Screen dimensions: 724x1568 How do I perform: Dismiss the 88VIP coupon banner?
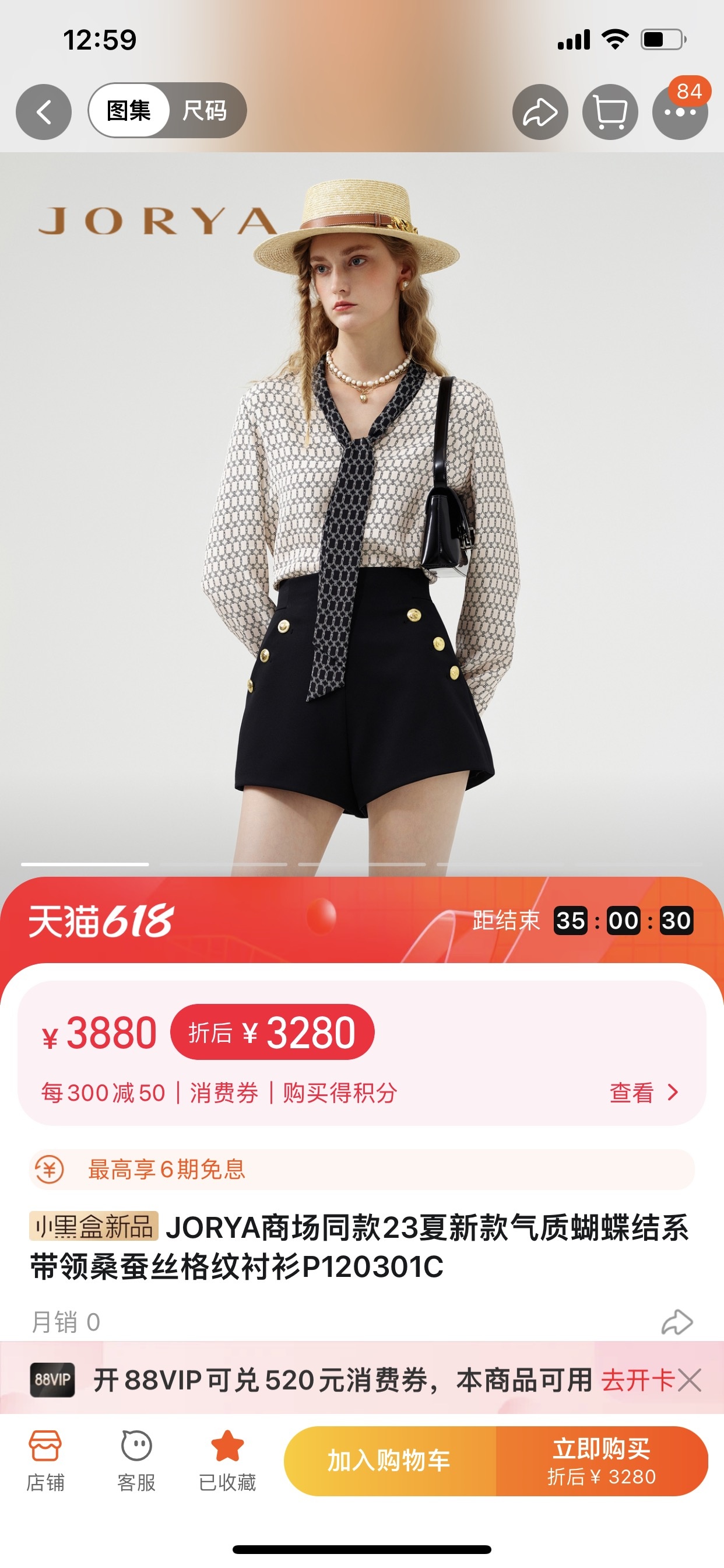pos(690,1380)
